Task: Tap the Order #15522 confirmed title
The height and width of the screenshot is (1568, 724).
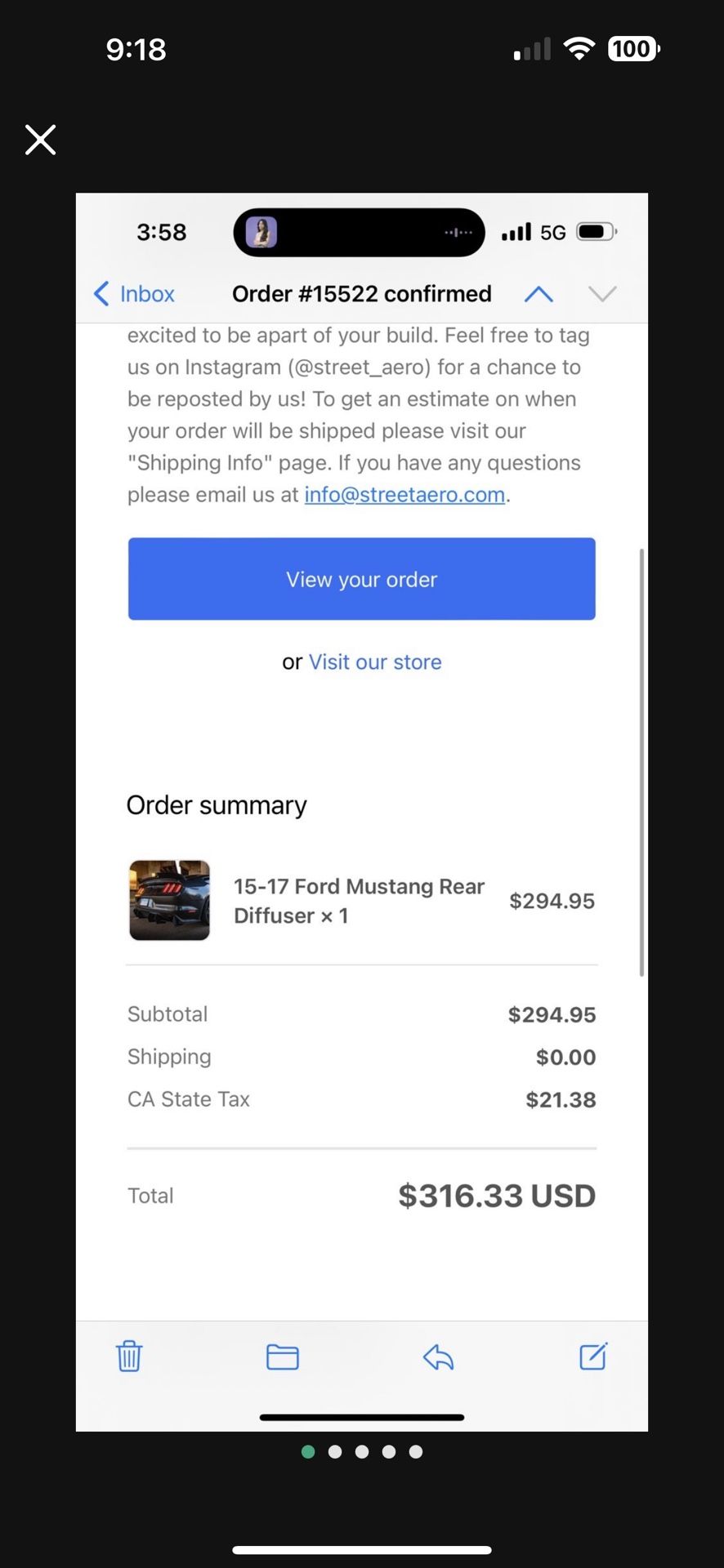Action: pos(361,293)
